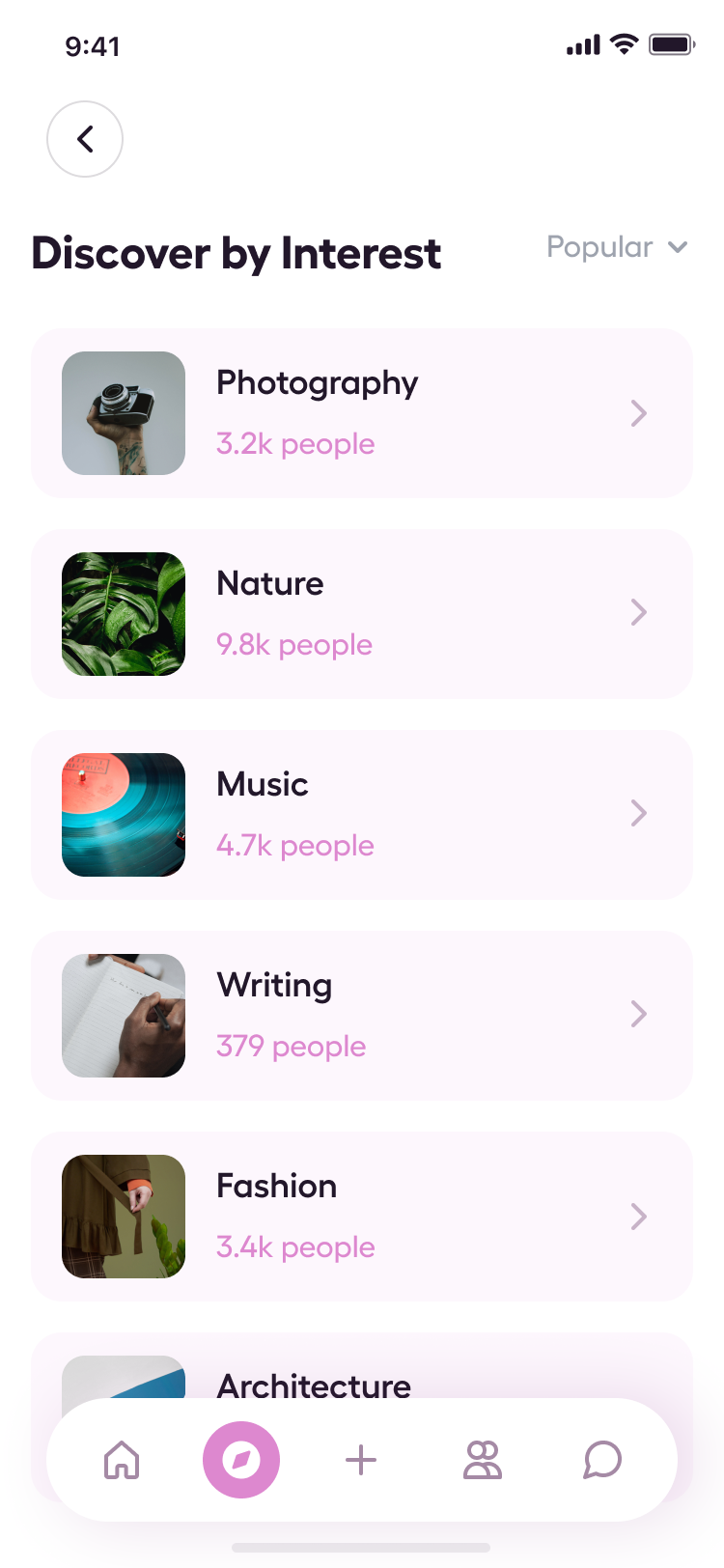724x1568 pixels.
Task: Browse the Nature interest
Action: coord(362,614)
